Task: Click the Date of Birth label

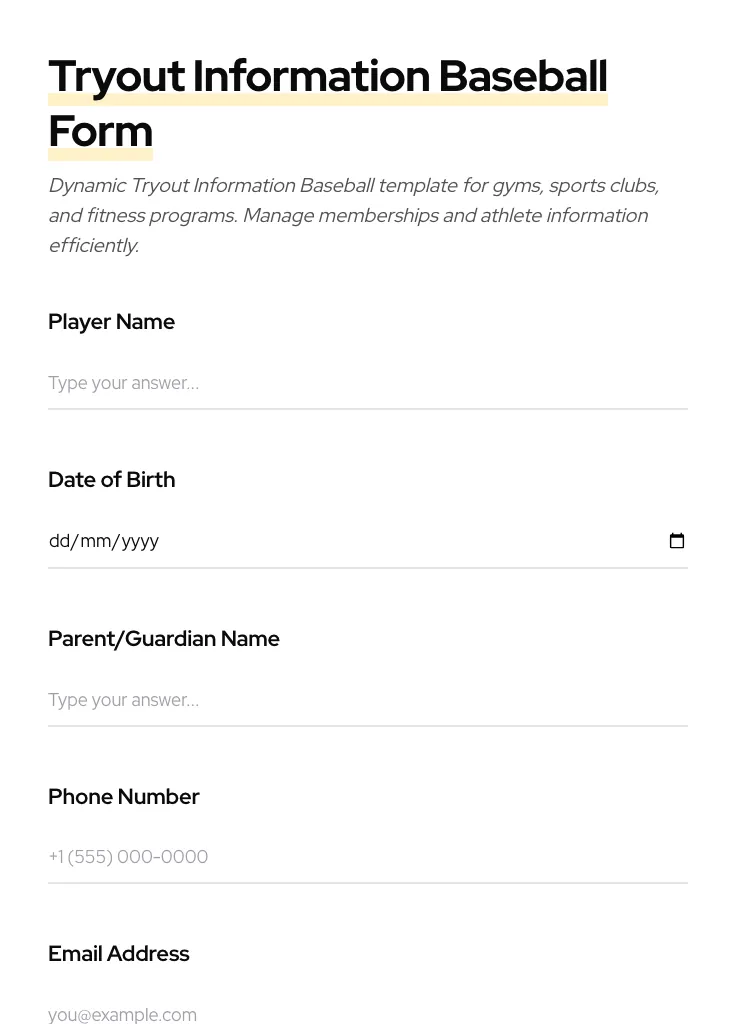Action: [x=111, y=480]
